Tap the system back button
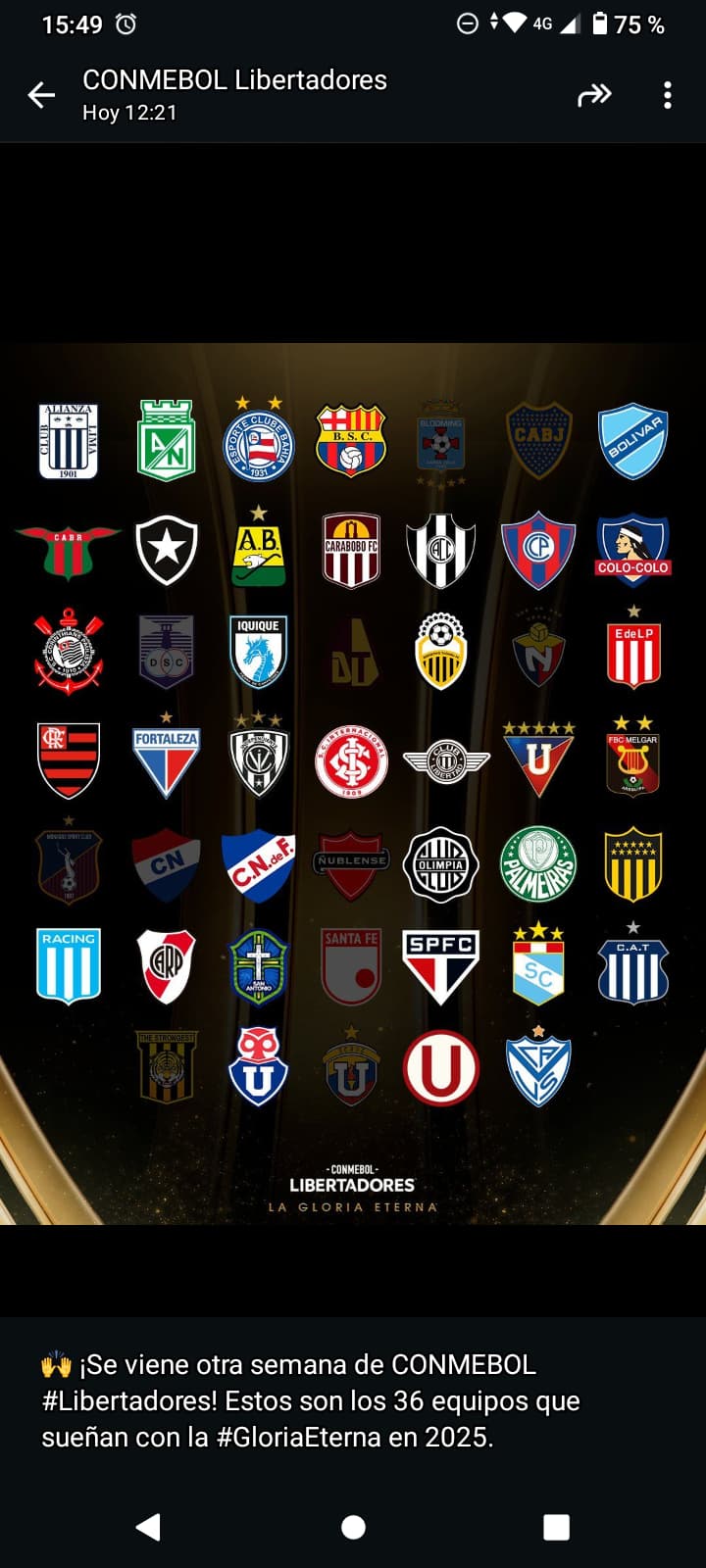 pos(148,1526)
